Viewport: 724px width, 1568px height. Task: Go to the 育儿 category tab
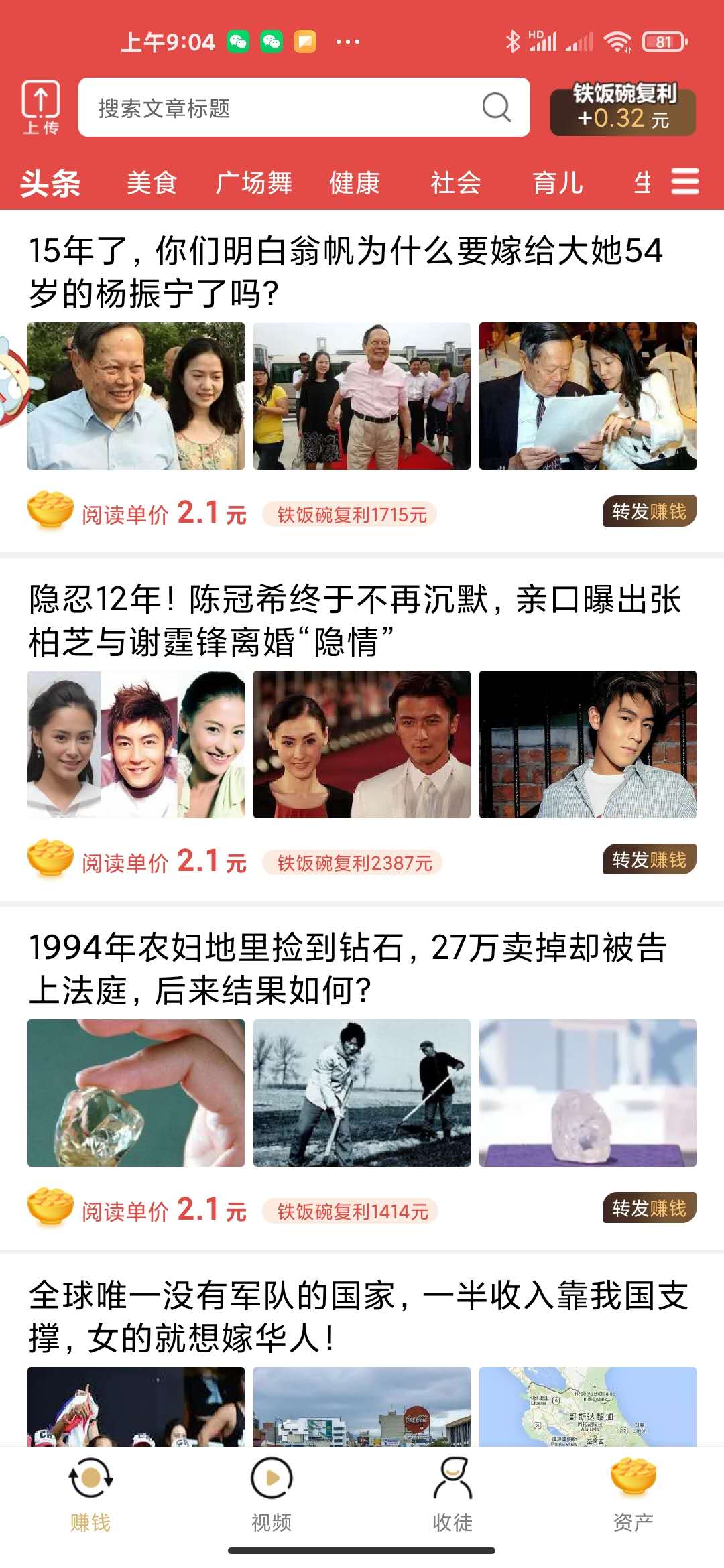558,182
